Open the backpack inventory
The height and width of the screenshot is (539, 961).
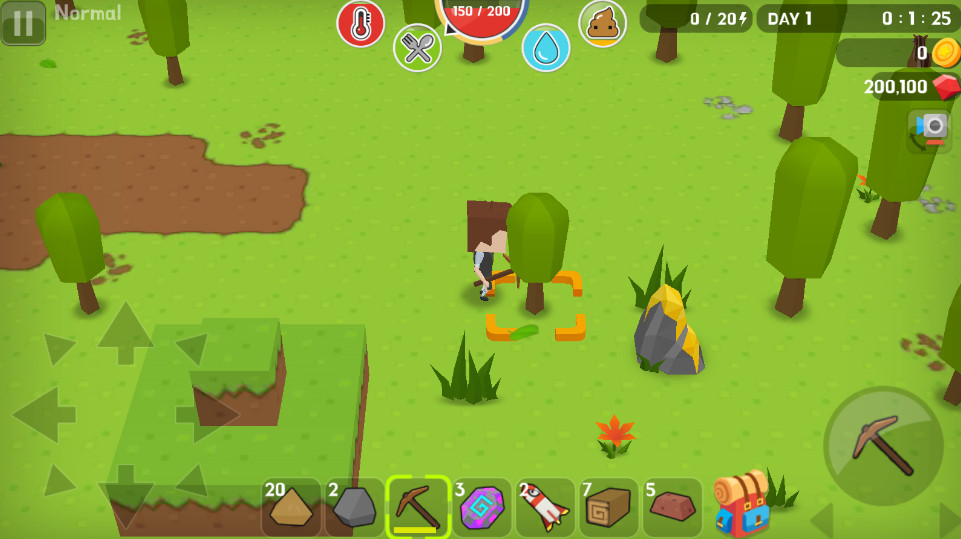pyautogui.click(x=742, y=504)
